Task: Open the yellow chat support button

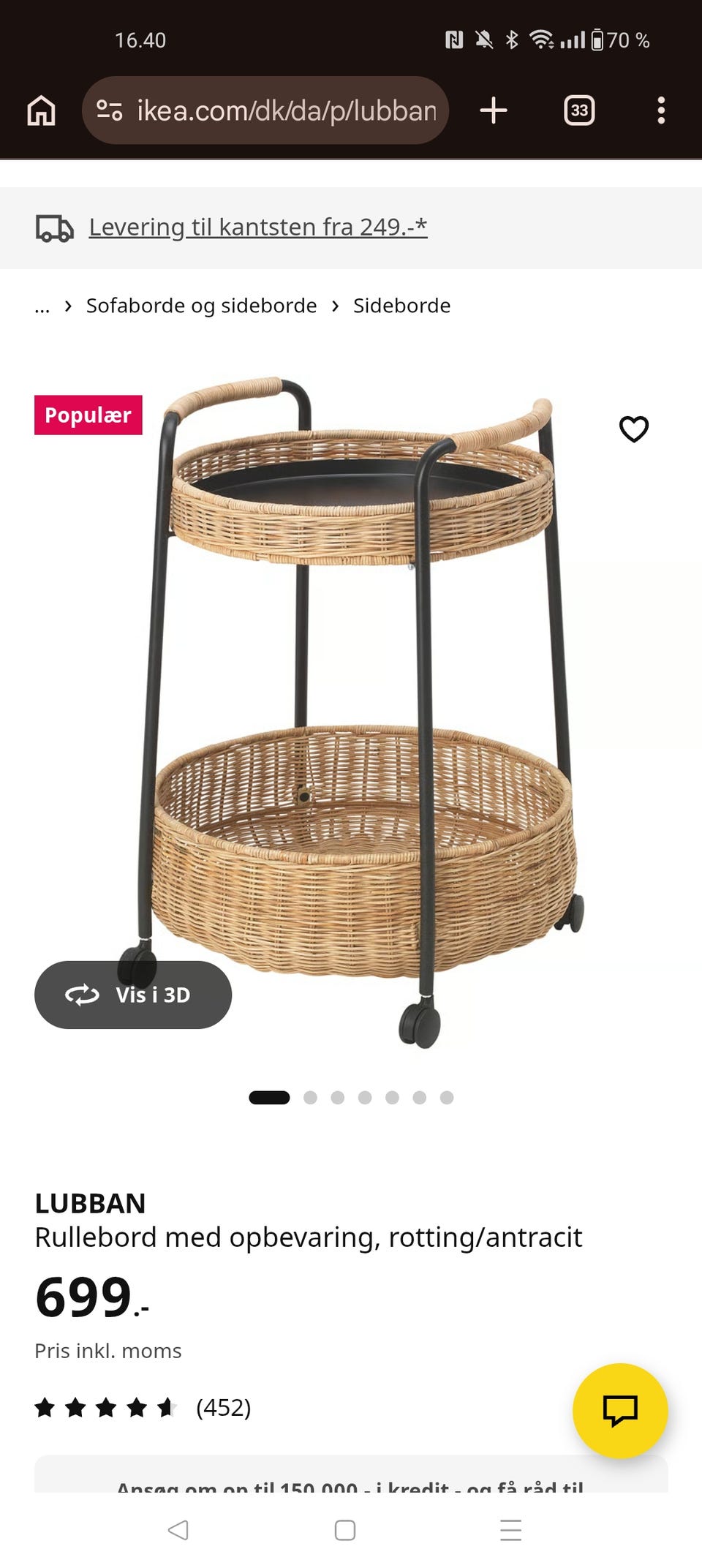Action: (620, 1411)
